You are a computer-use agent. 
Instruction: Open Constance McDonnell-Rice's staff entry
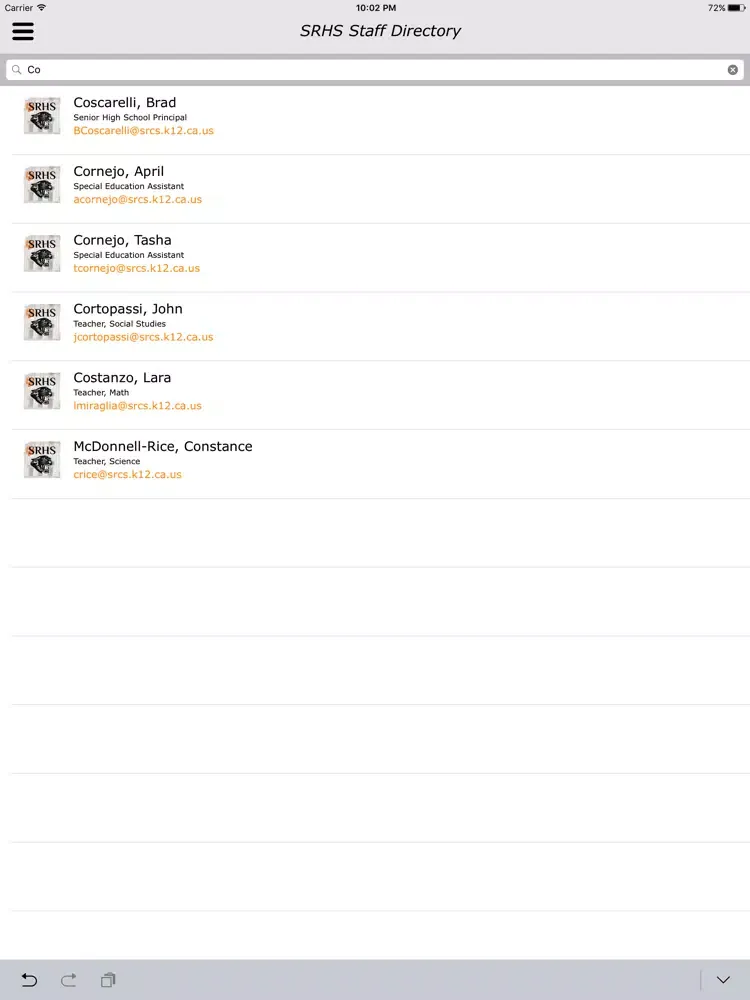click(x=163, y=447)
